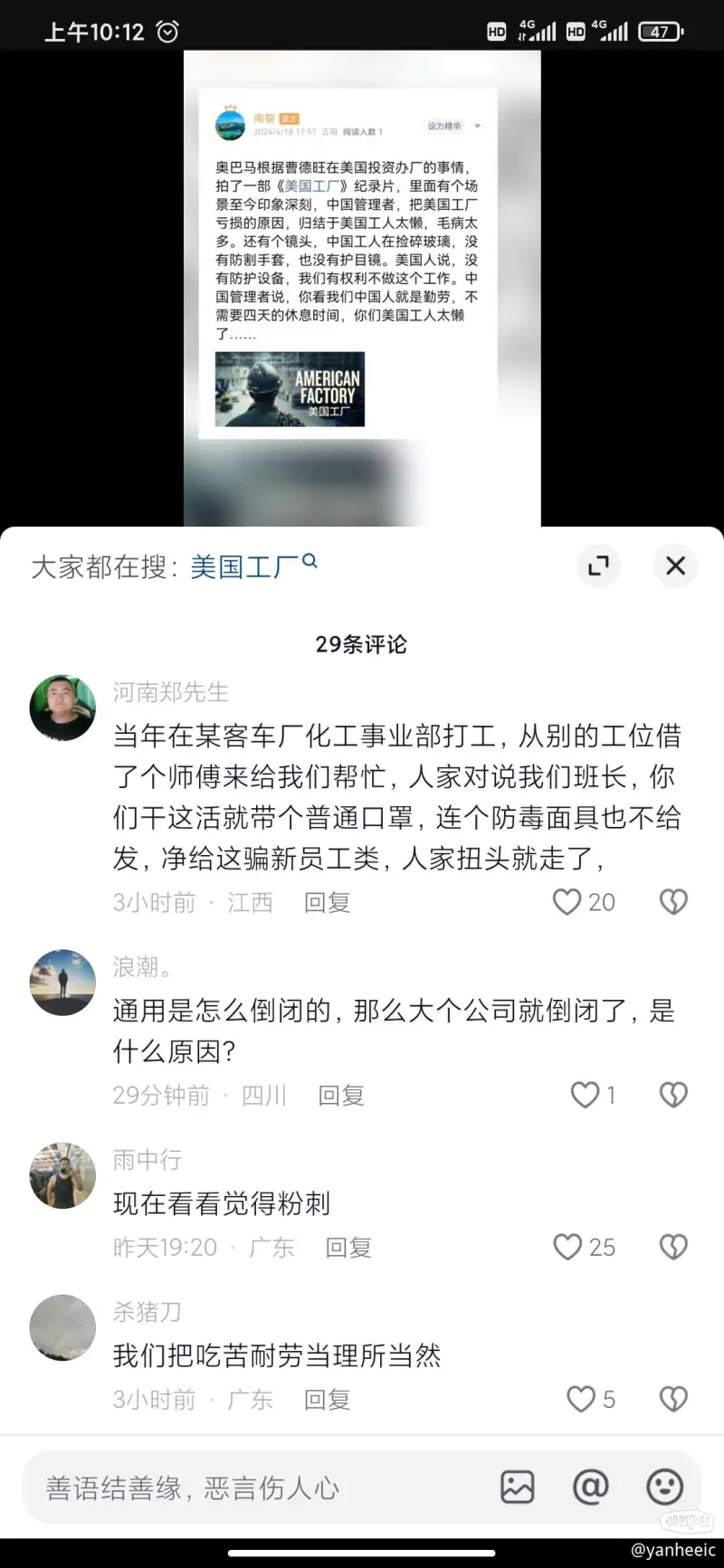
Task: Reply to 河南郑先生's comment
Action: pos(327,902)
